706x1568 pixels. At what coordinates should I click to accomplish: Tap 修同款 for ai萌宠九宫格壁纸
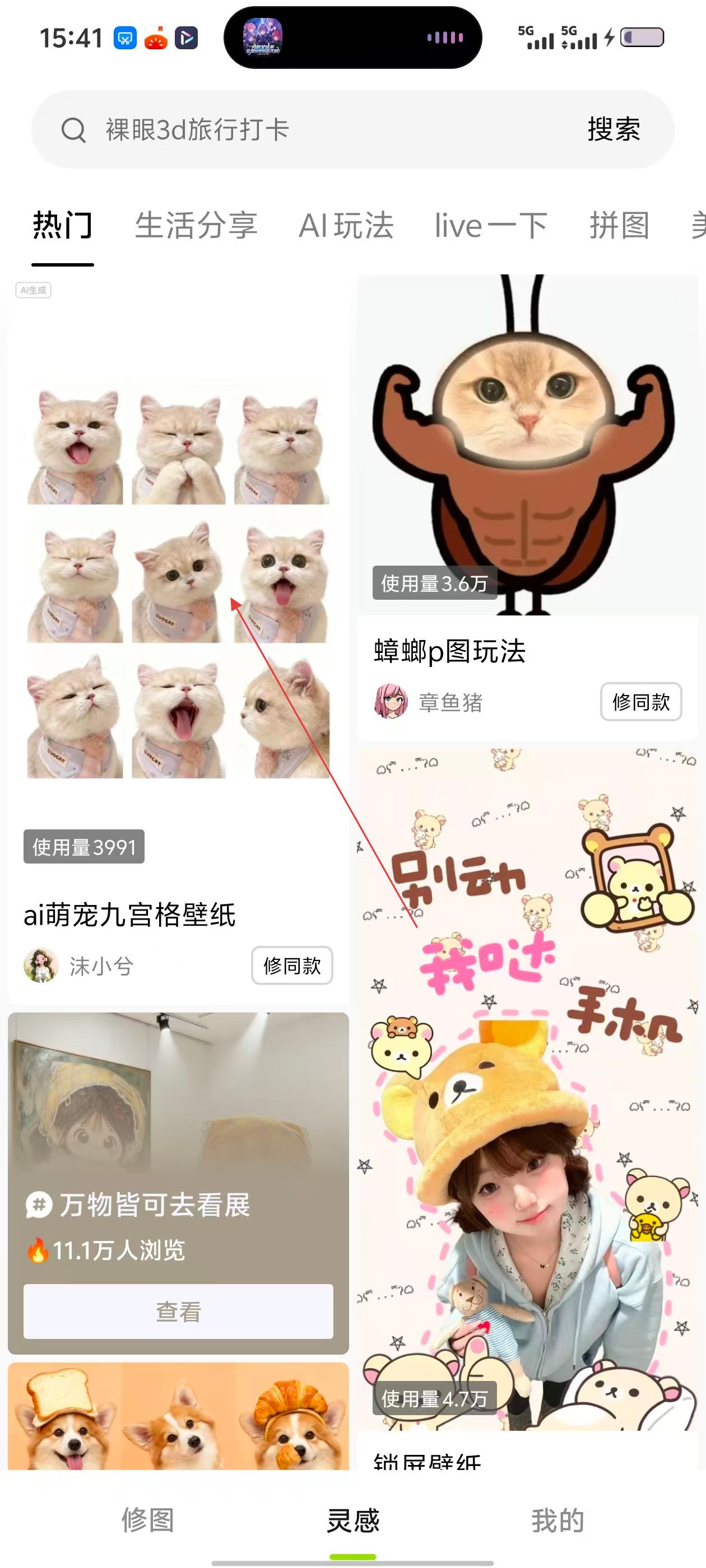point(292,965)
